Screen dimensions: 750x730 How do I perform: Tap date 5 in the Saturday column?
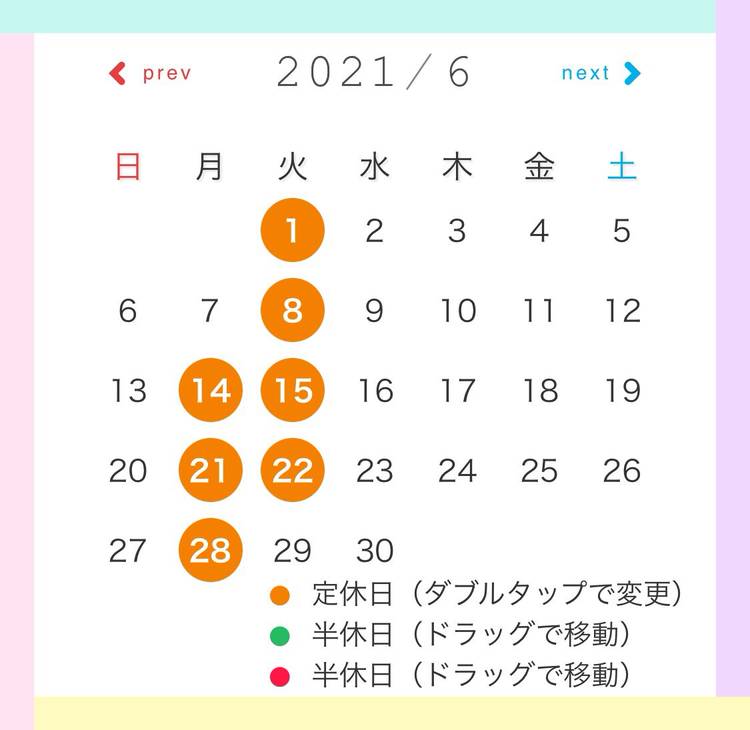[x=622, y=231]
